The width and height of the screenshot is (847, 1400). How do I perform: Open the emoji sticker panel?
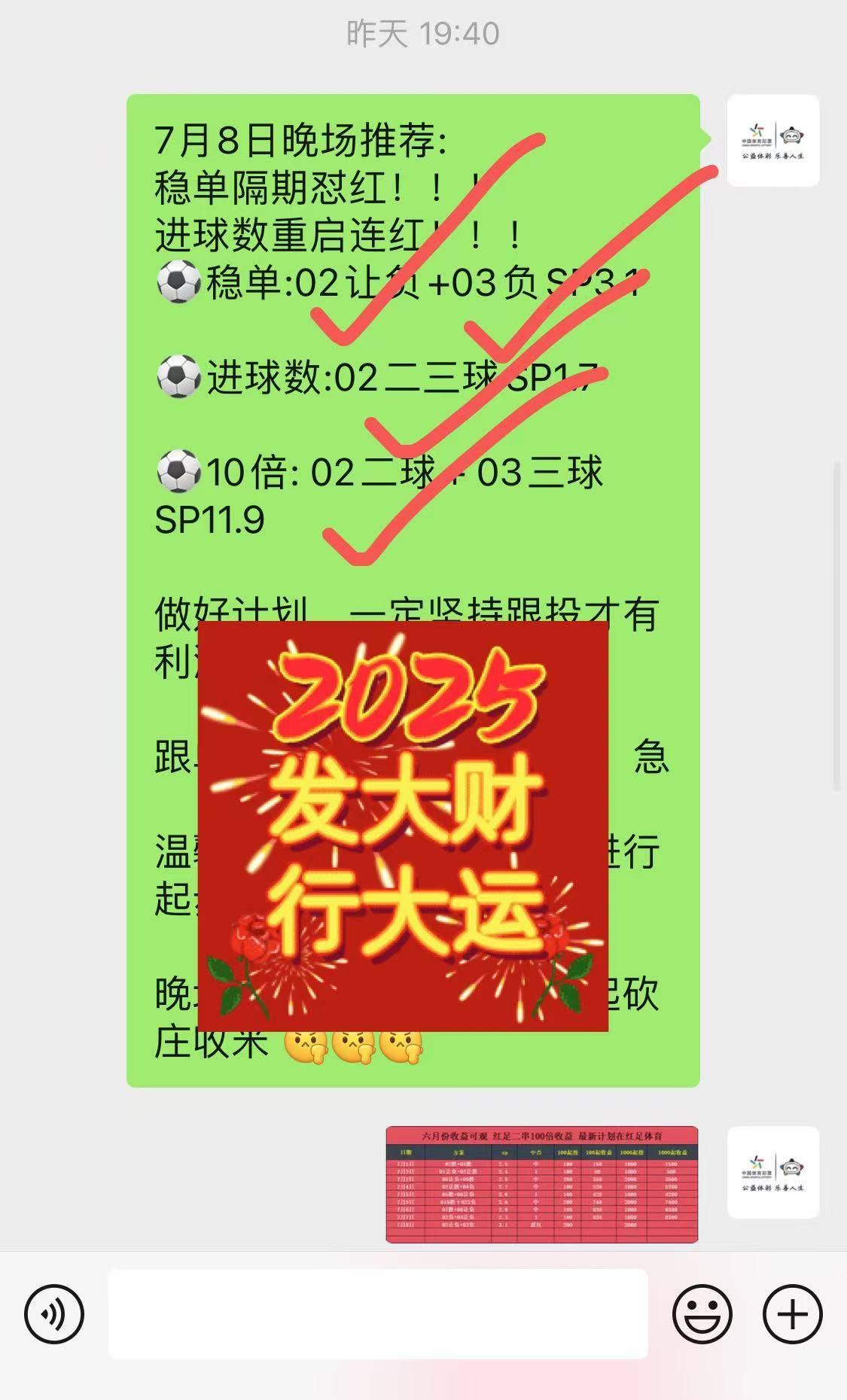coord(702,1314)
